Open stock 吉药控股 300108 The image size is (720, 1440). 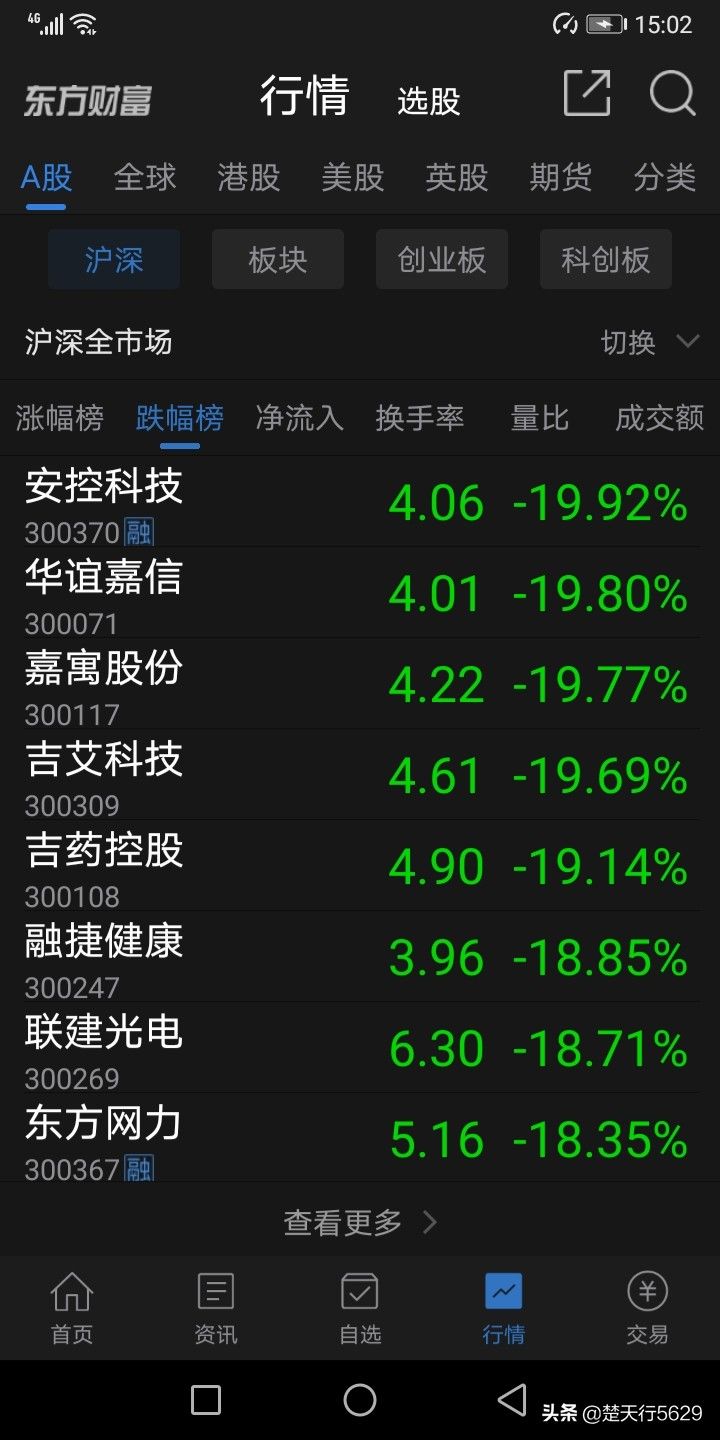[360, 866]
